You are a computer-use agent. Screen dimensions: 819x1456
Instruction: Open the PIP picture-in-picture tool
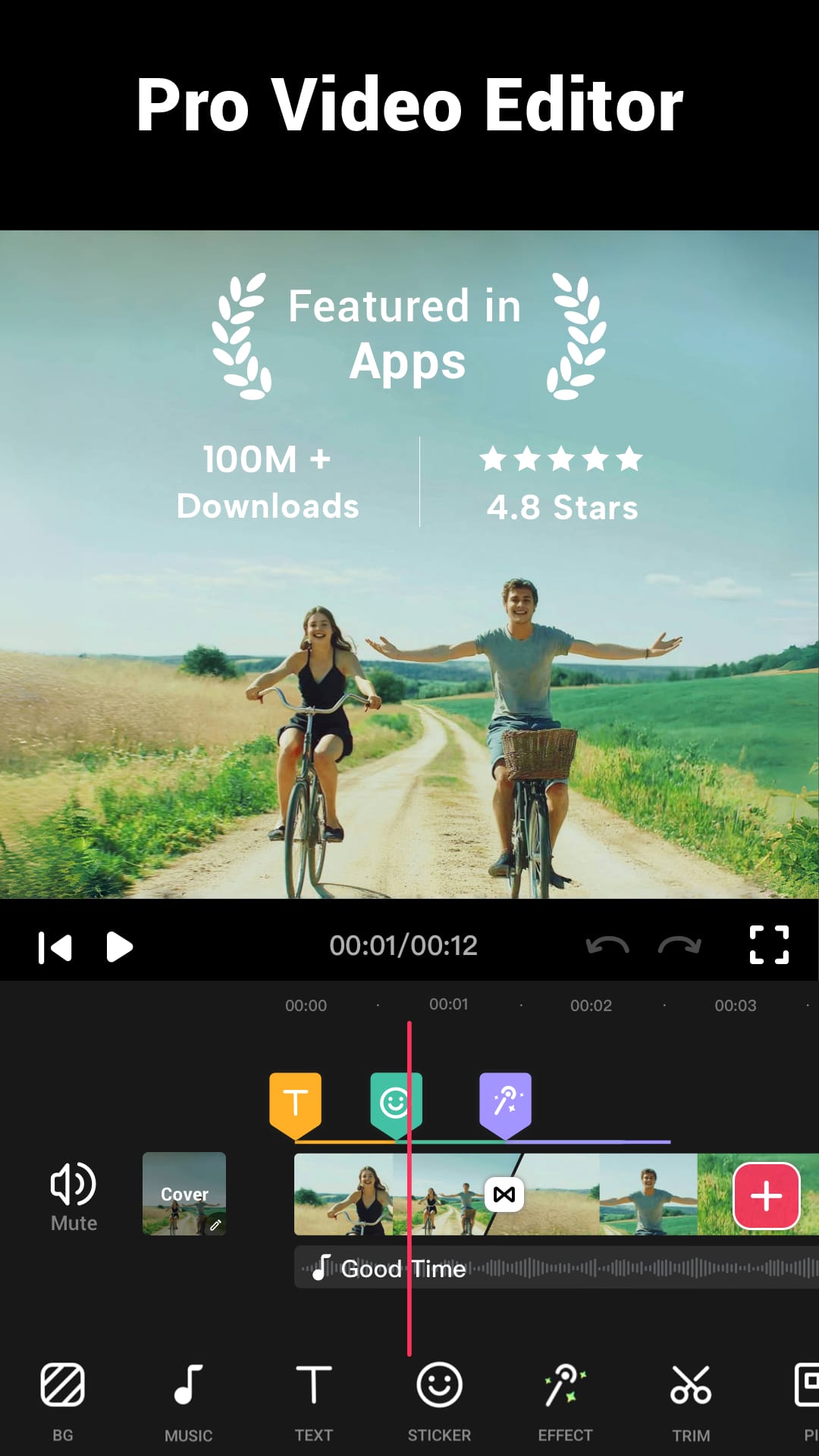pos(800,1398)
